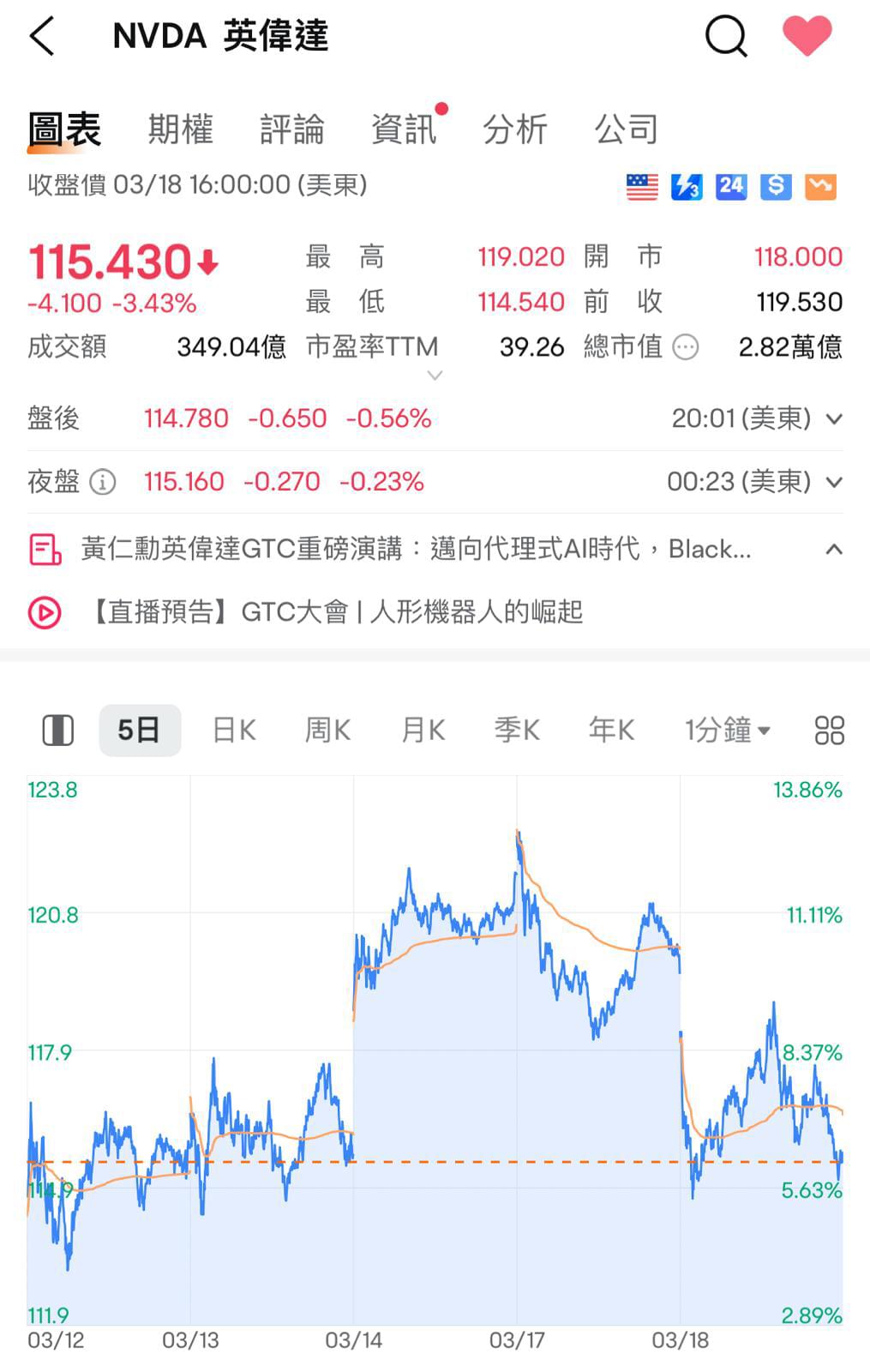Toggle the heart favorite icon
Image resolution: width=870 pixels, height=1372 pixels.
808,36
